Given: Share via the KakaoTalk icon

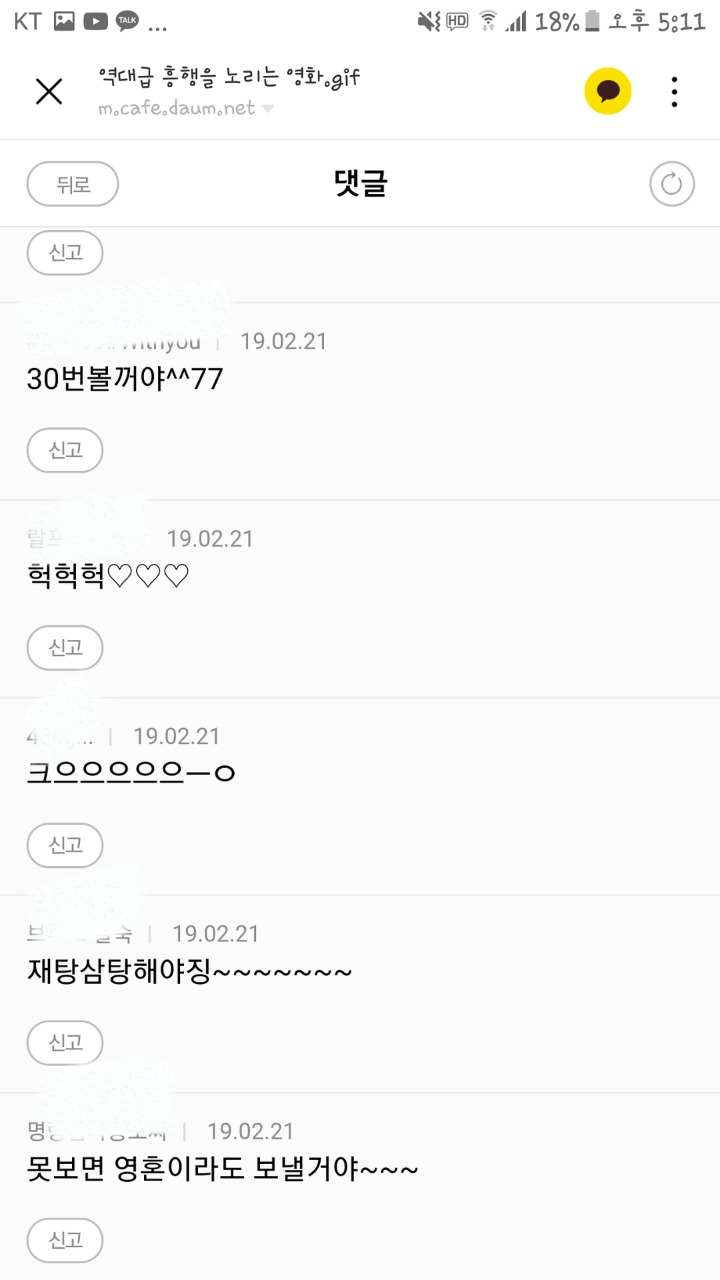Looking at the screenshot, I should click(x=608, y=92).
